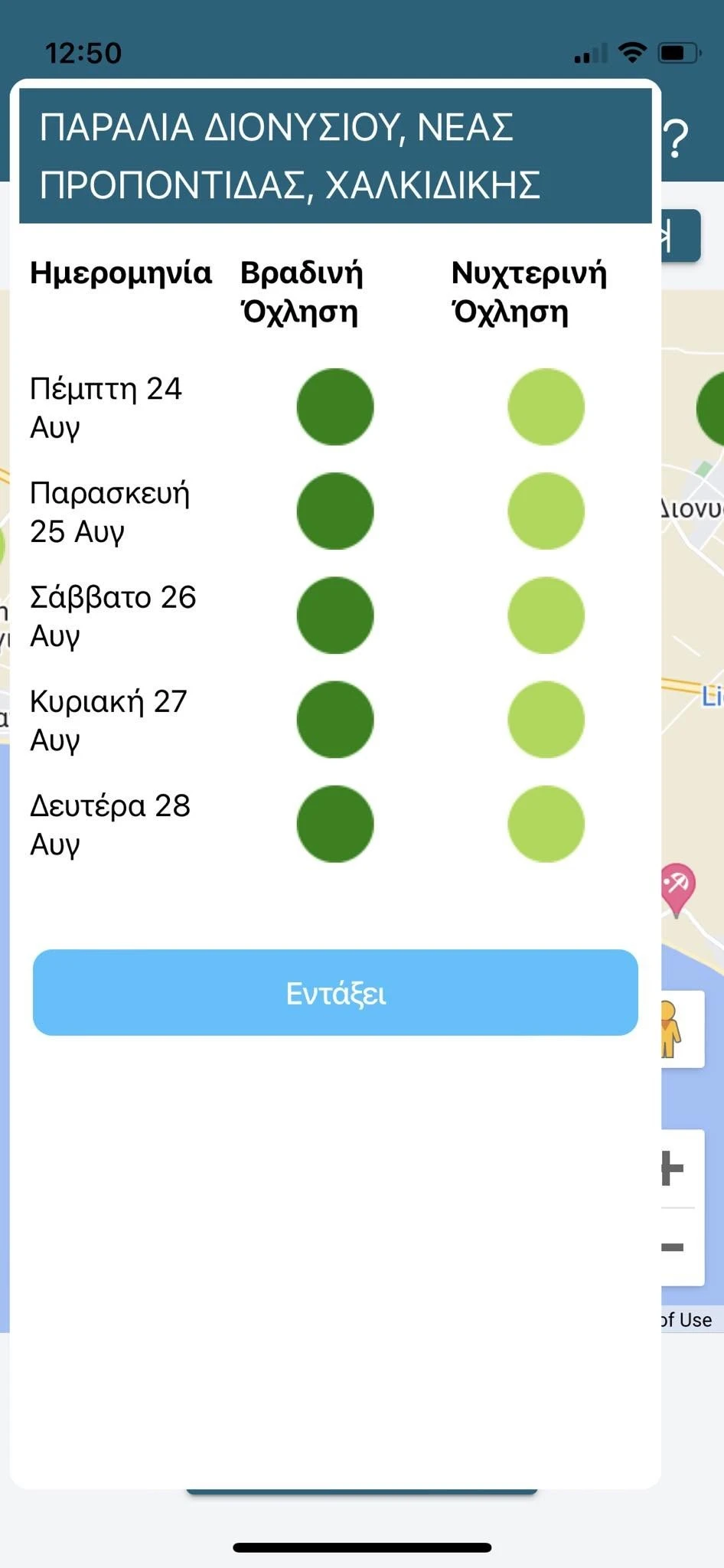The width and height of the screenshot is (724, 1568).
Task: Select Friday 25 Aug night crowding indicator
Action: tap(545, 511)
